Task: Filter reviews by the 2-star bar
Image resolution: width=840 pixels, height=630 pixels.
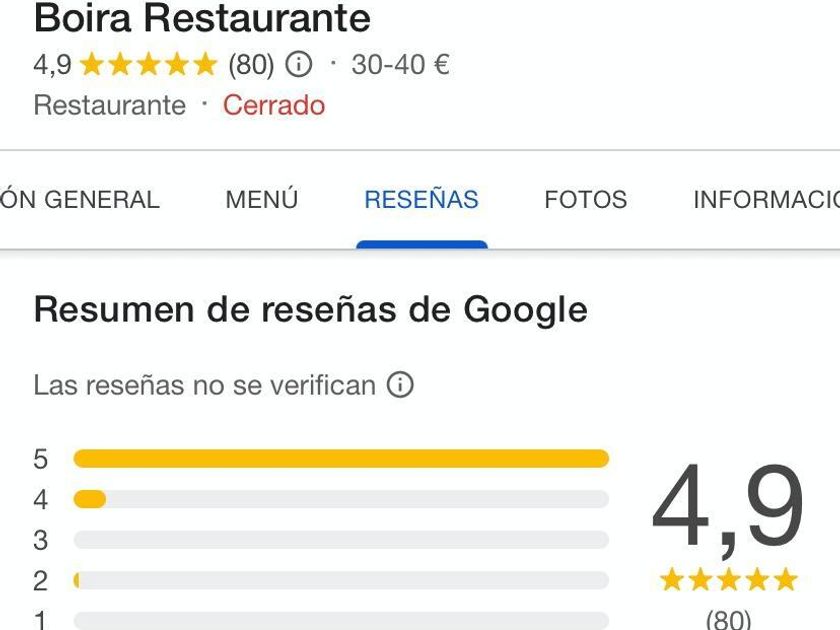Action: 341,580
